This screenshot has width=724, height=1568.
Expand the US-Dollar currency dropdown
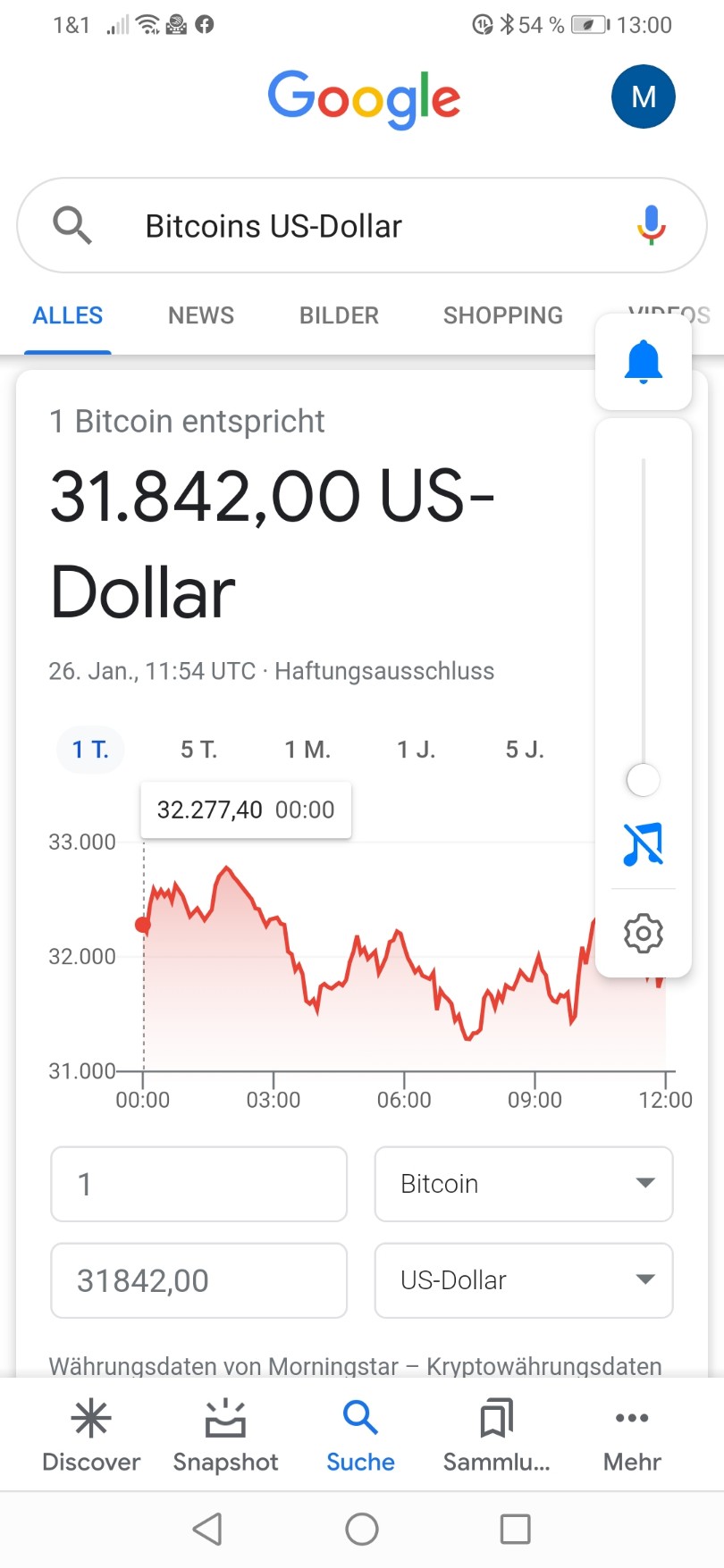(x=523, y=1280)
